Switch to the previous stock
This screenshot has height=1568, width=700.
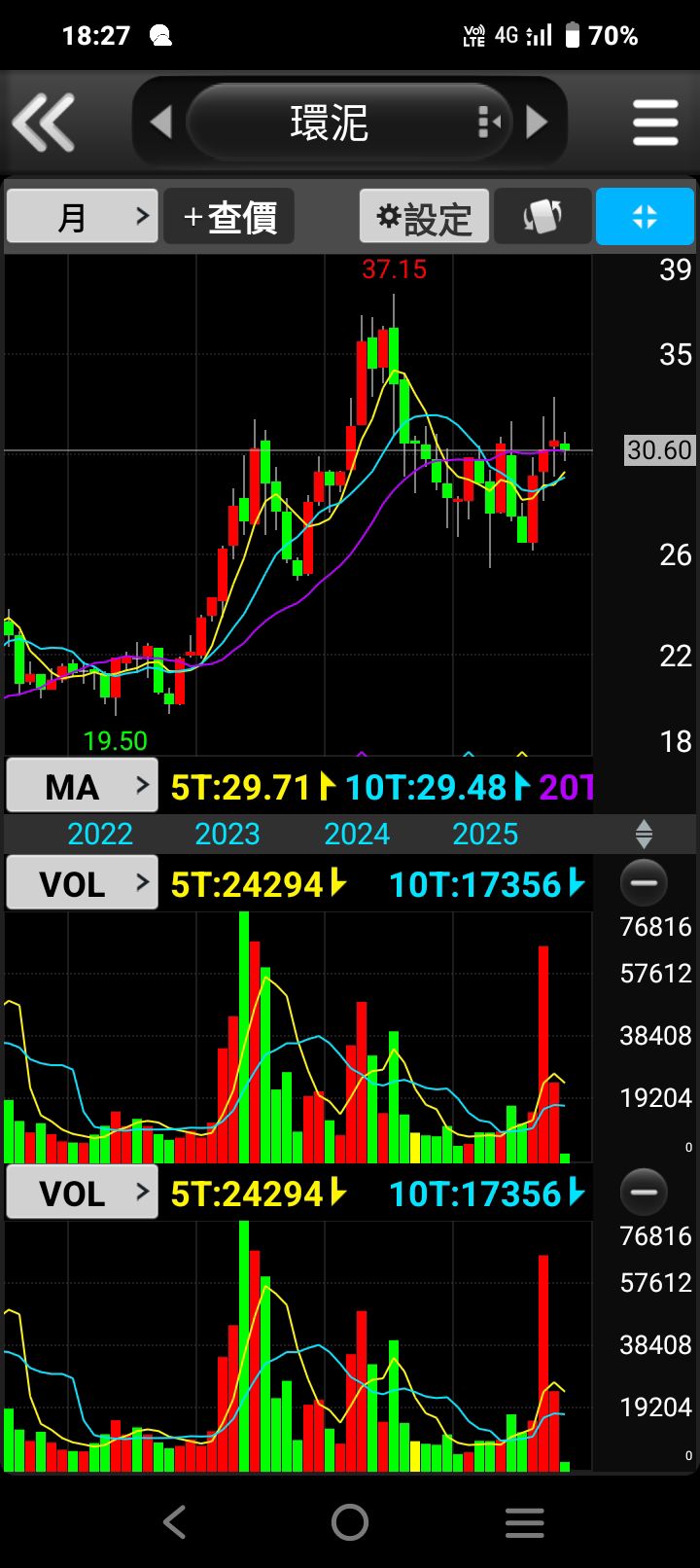click(161, 123)
